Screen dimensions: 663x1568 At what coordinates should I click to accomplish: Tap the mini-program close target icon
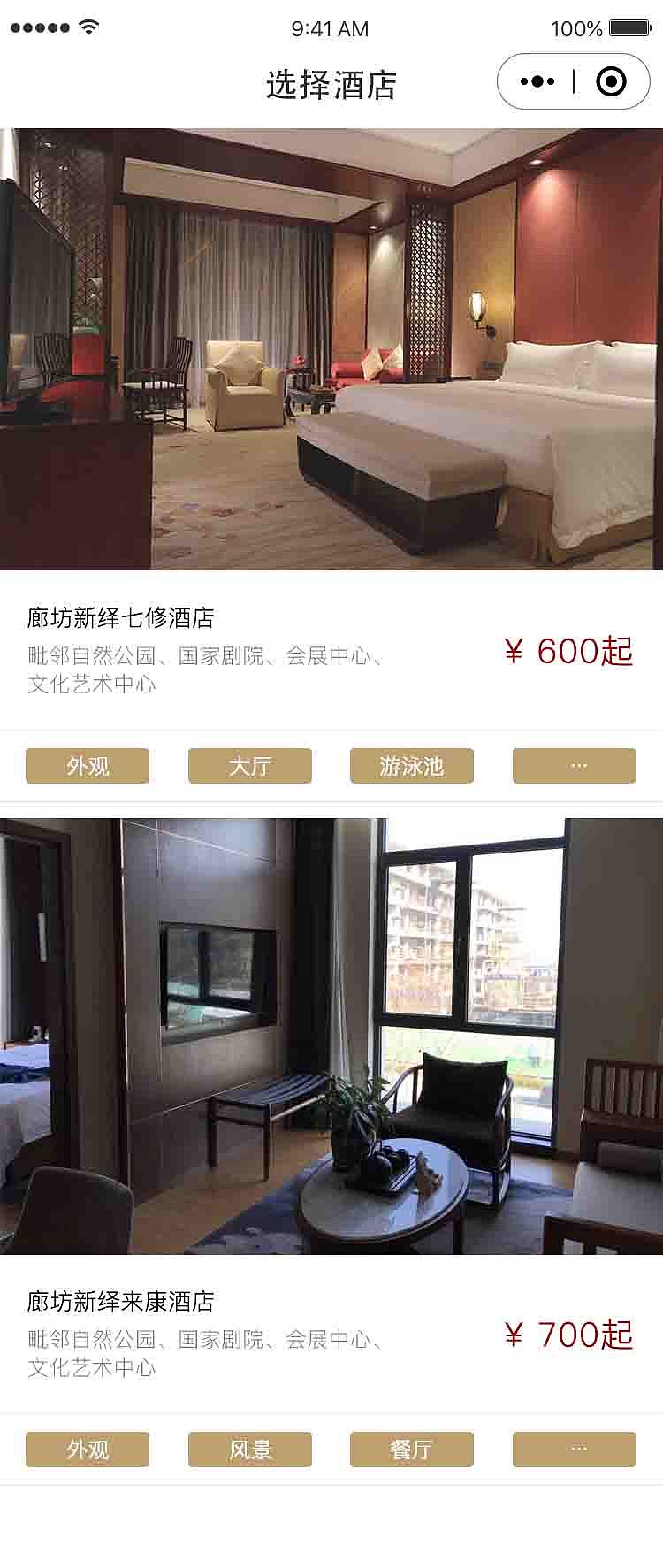608,81
